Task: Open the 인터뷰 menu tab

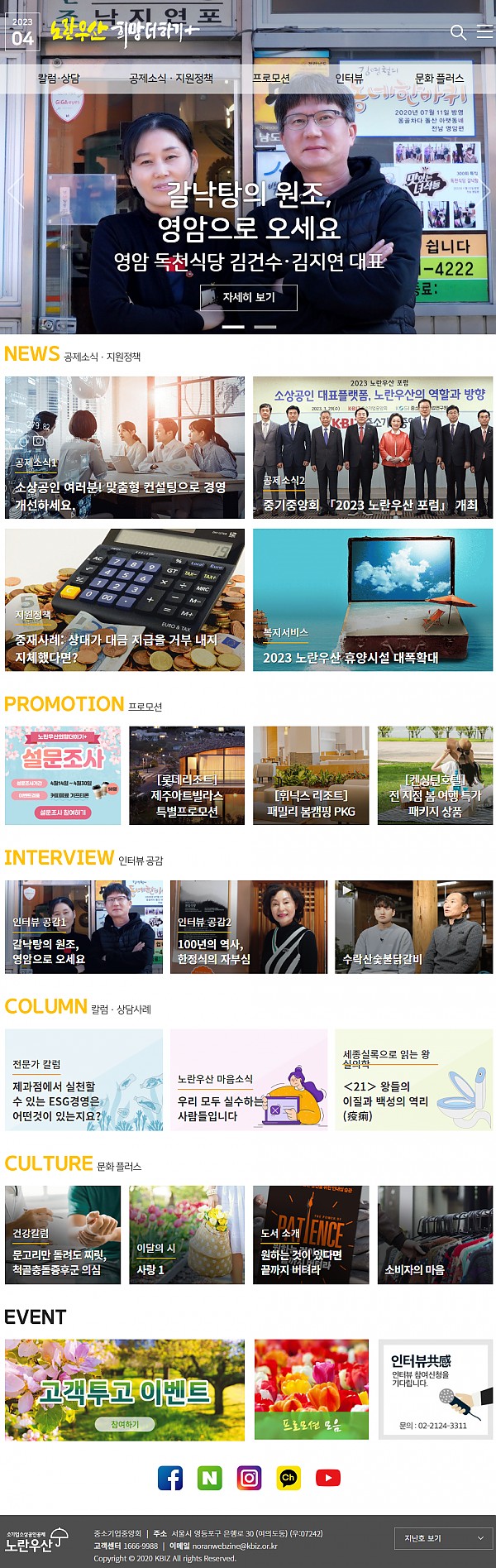Action: click(x=349, y=78)
